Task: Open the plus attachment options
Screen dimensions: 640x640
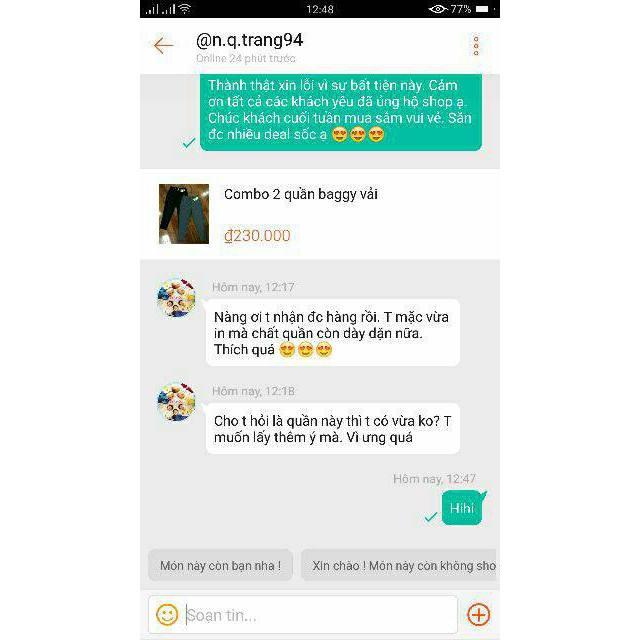Action: [479, 614]
